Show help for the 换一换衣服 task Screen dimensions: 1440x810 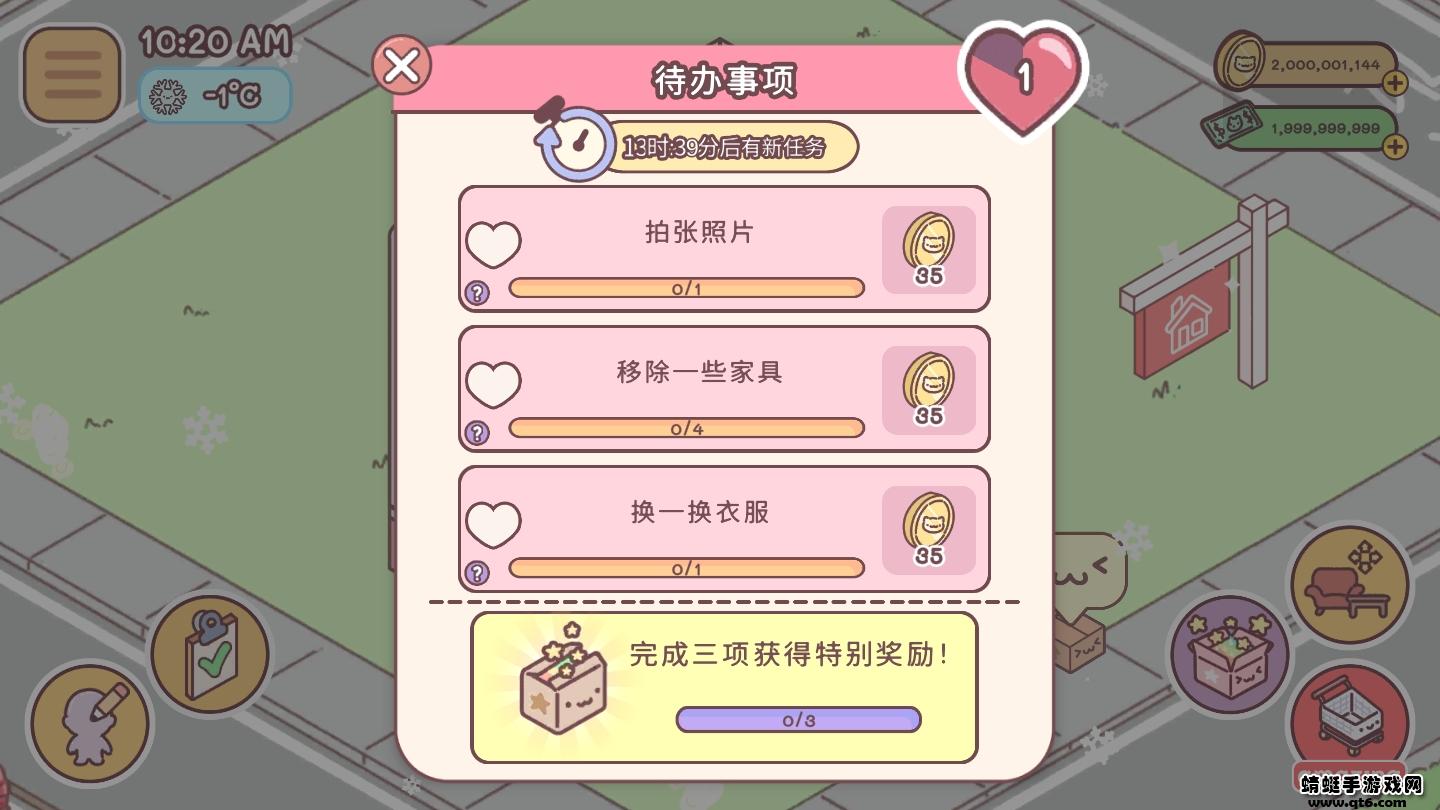point(478,573)
